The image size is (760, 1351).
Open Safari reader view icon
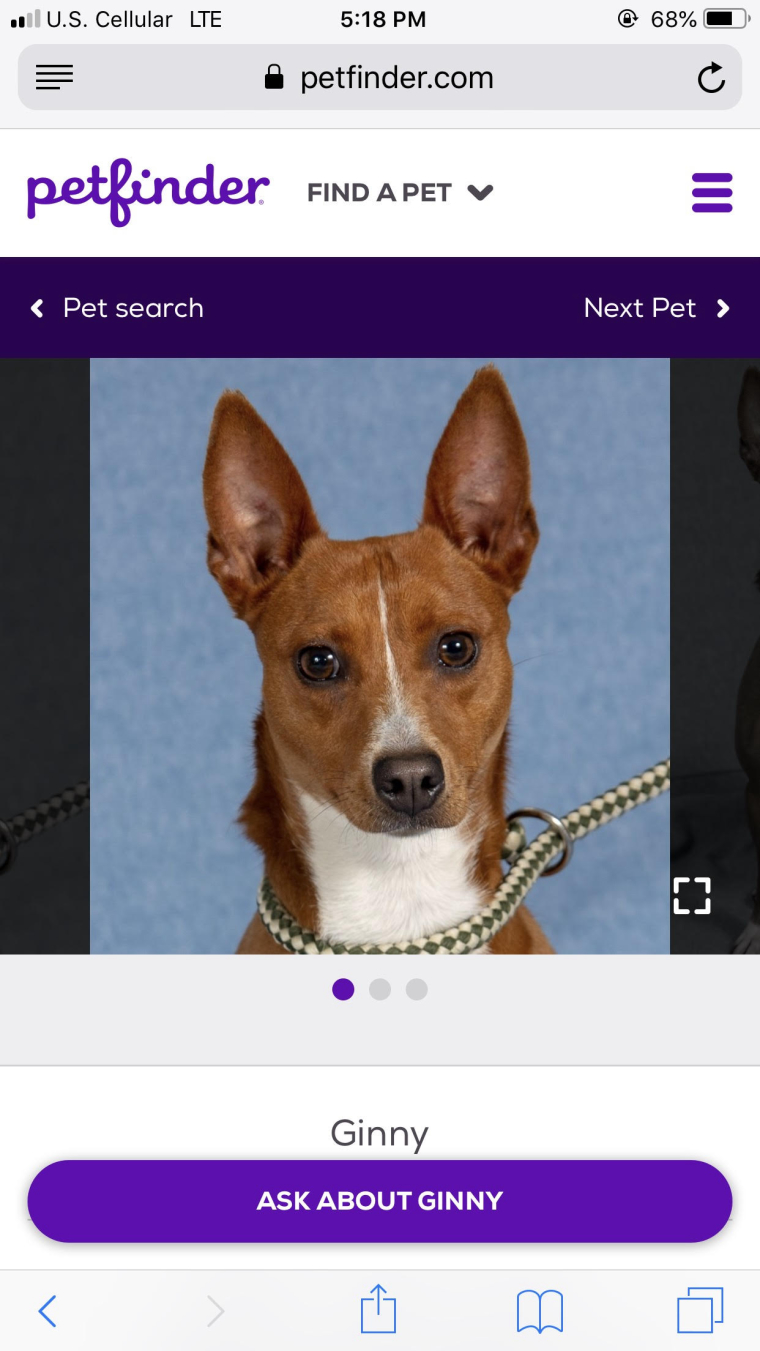pyautogui.click(x=54, y=77)
